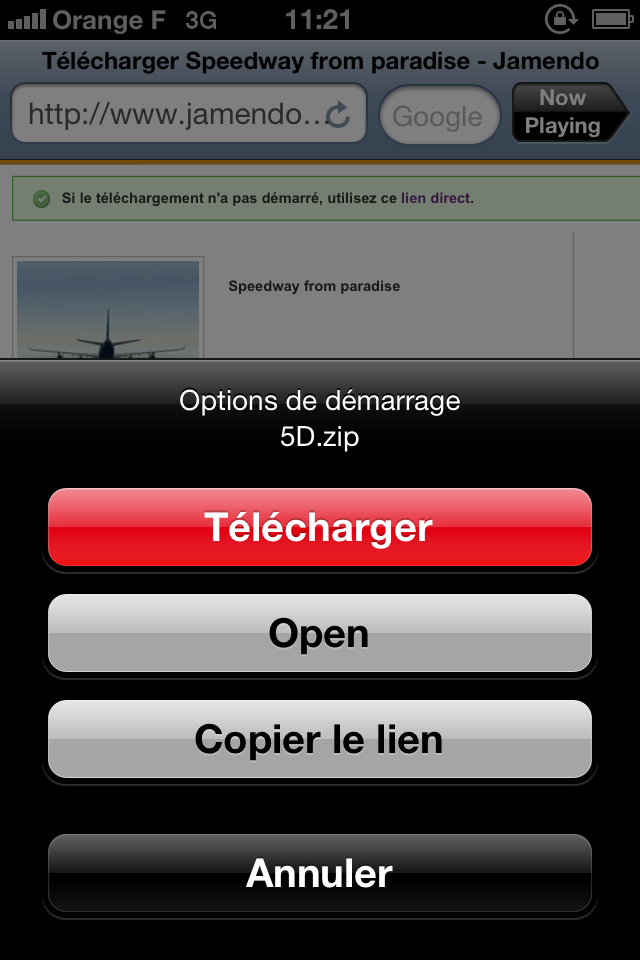Dismiss the sheet with Annuler
The image size is (640, 960).
point(320,873)
